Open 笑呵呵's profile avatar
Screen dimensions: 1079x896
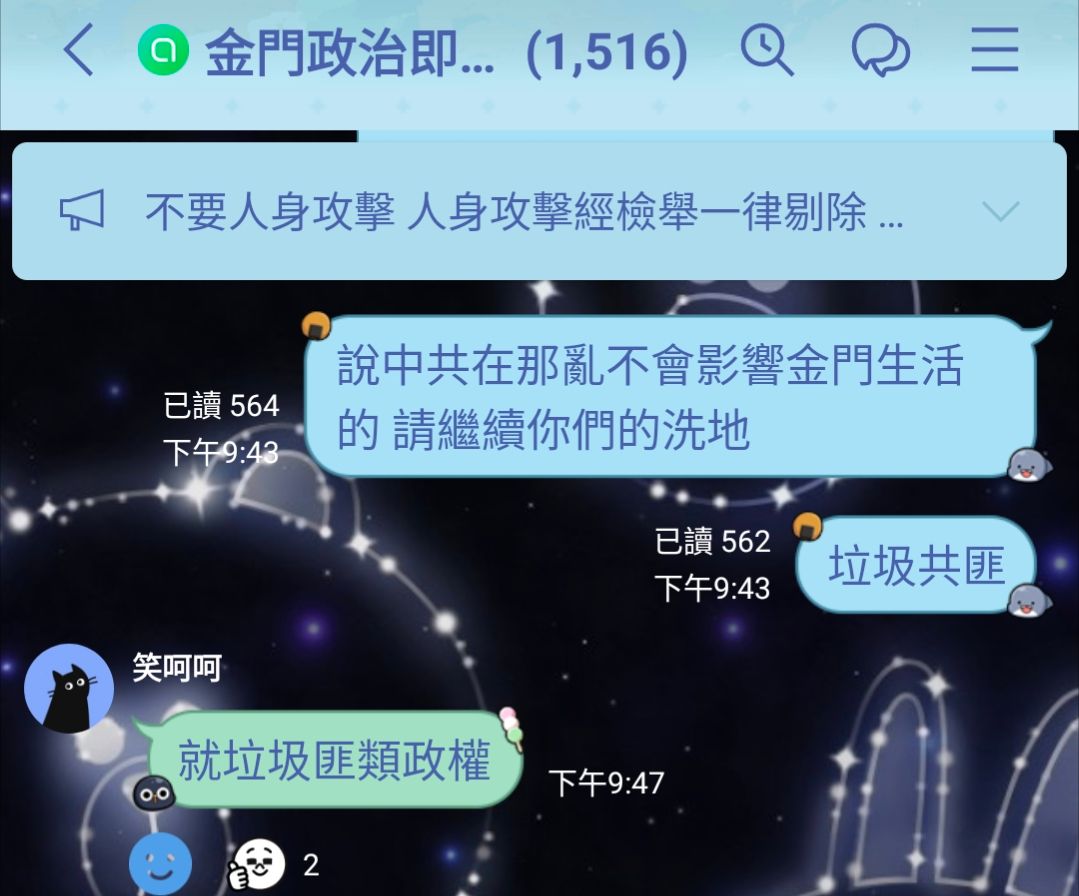69,688
